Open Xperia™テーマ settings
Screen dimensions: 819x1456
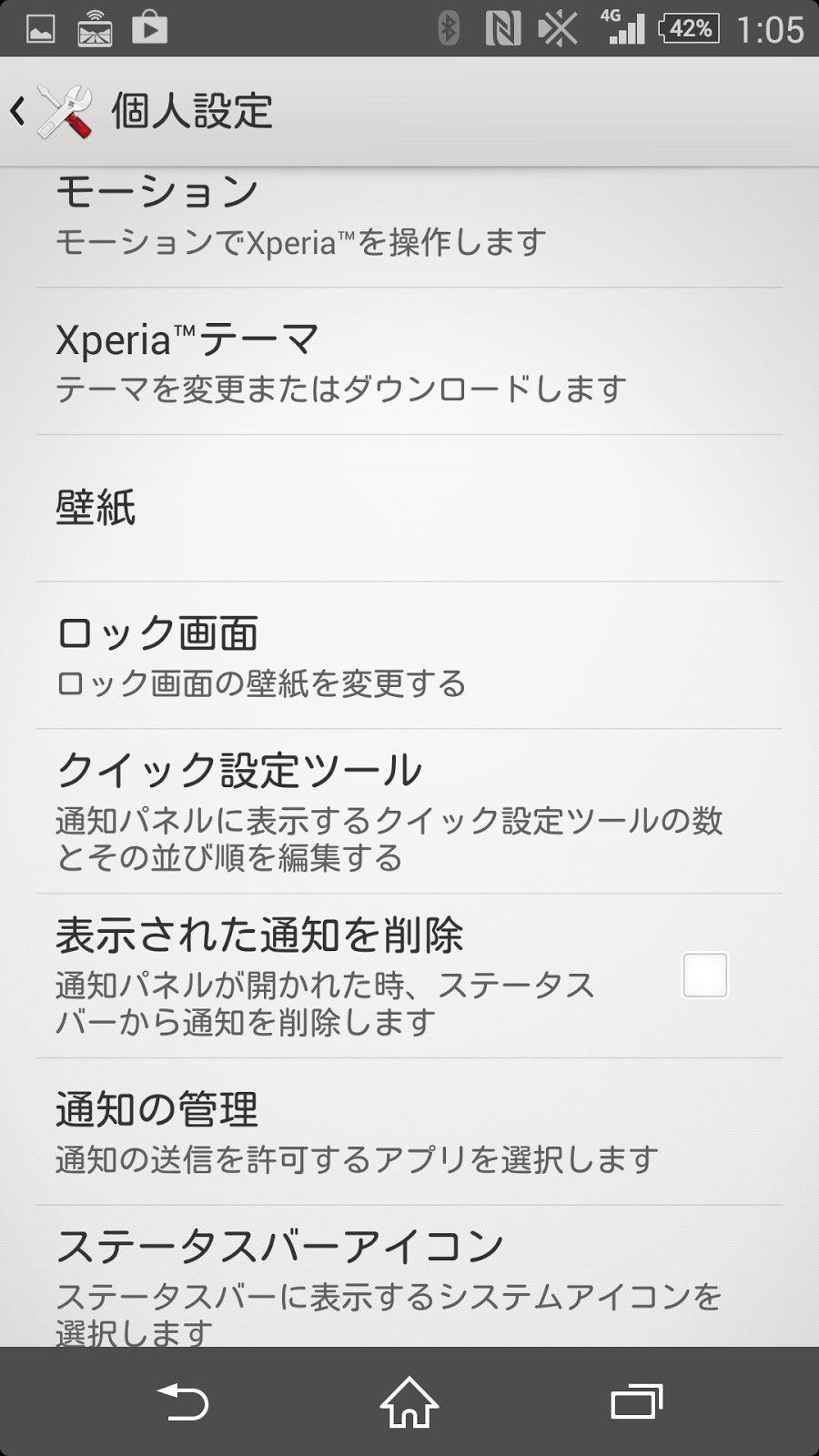click(409, 361)
